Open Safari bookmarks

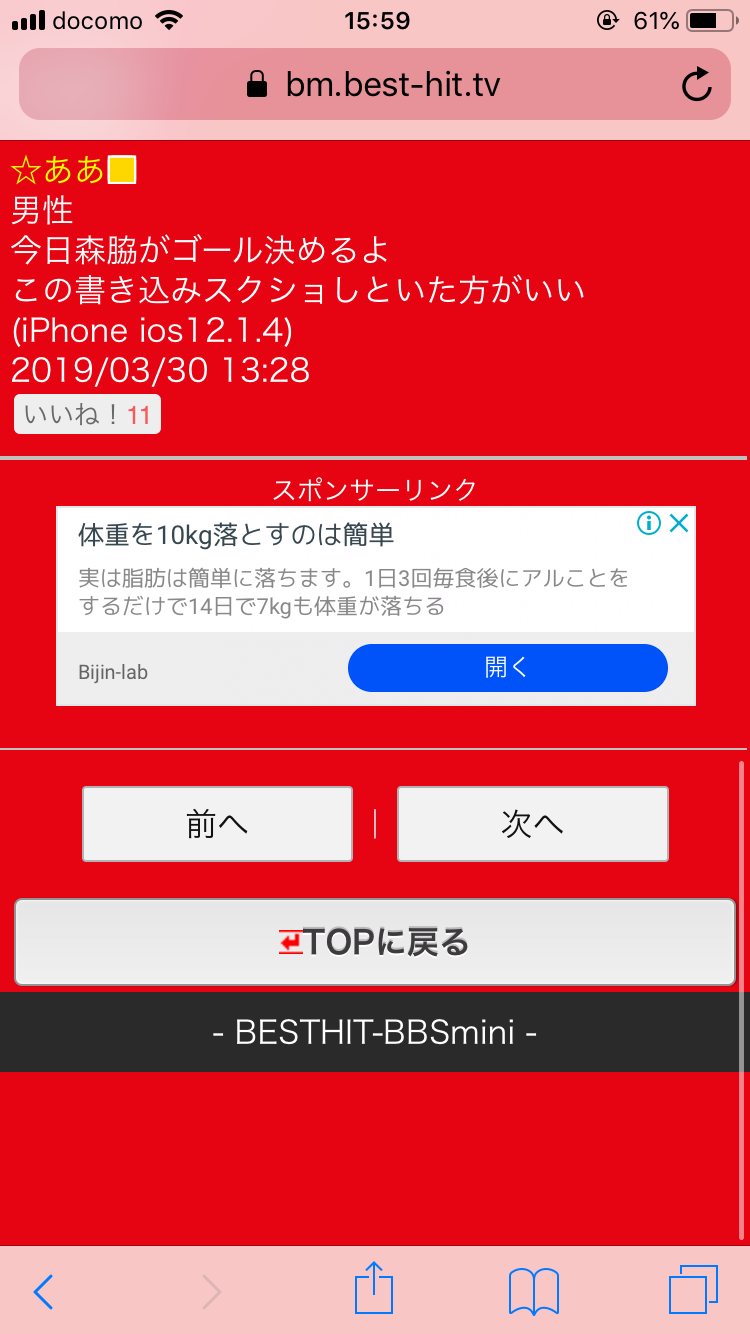point(533,1292)
